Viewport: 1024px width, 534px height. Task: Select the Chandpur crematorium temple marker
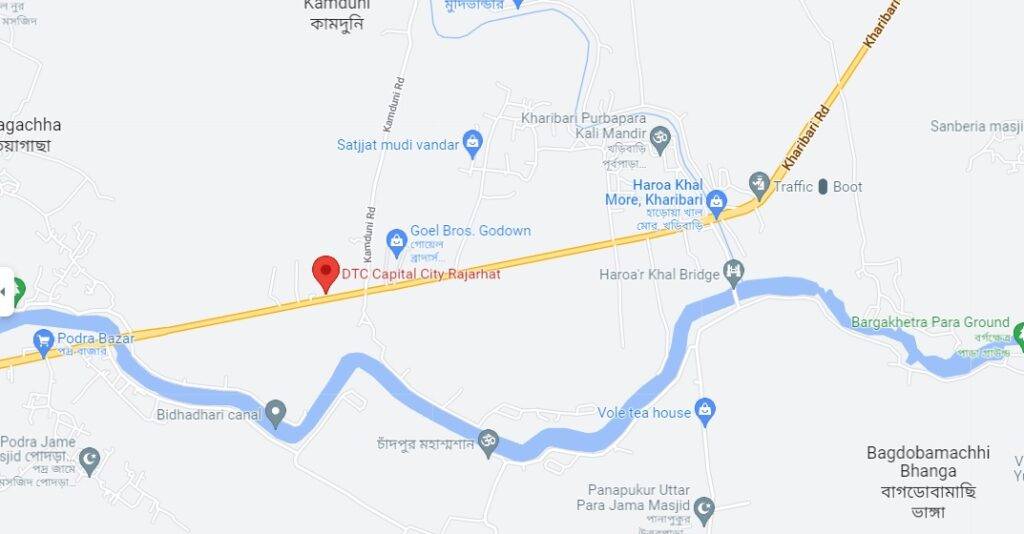click(488, 442)
